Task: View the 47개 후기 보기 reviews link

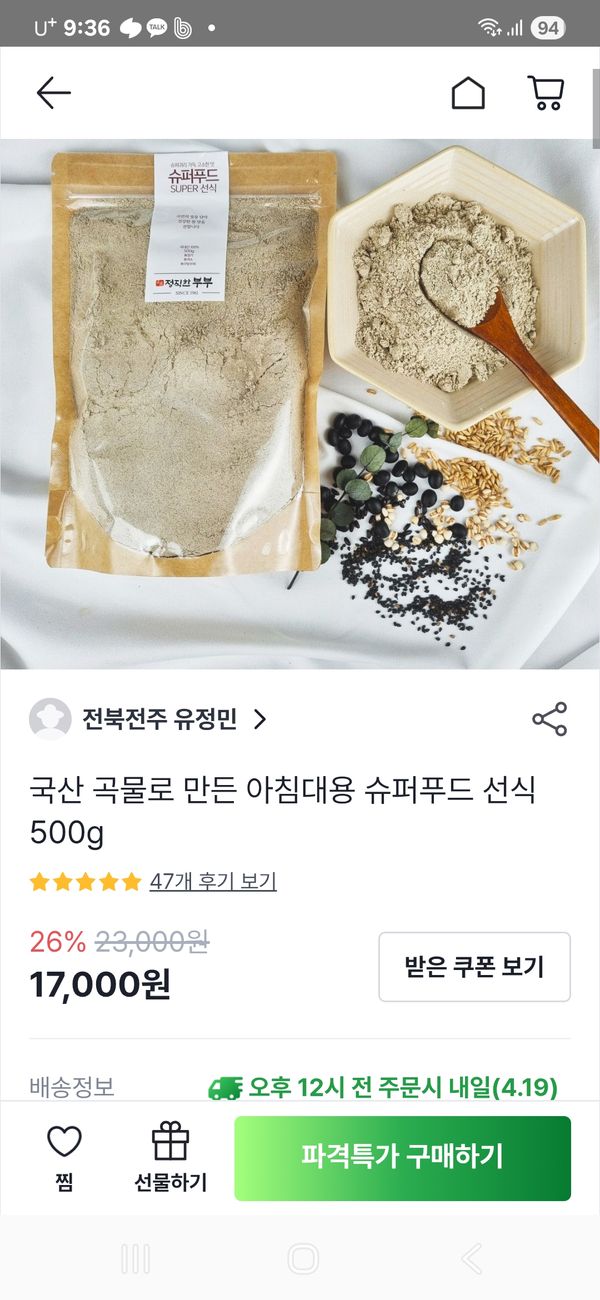Action: [x=213, y=881]
